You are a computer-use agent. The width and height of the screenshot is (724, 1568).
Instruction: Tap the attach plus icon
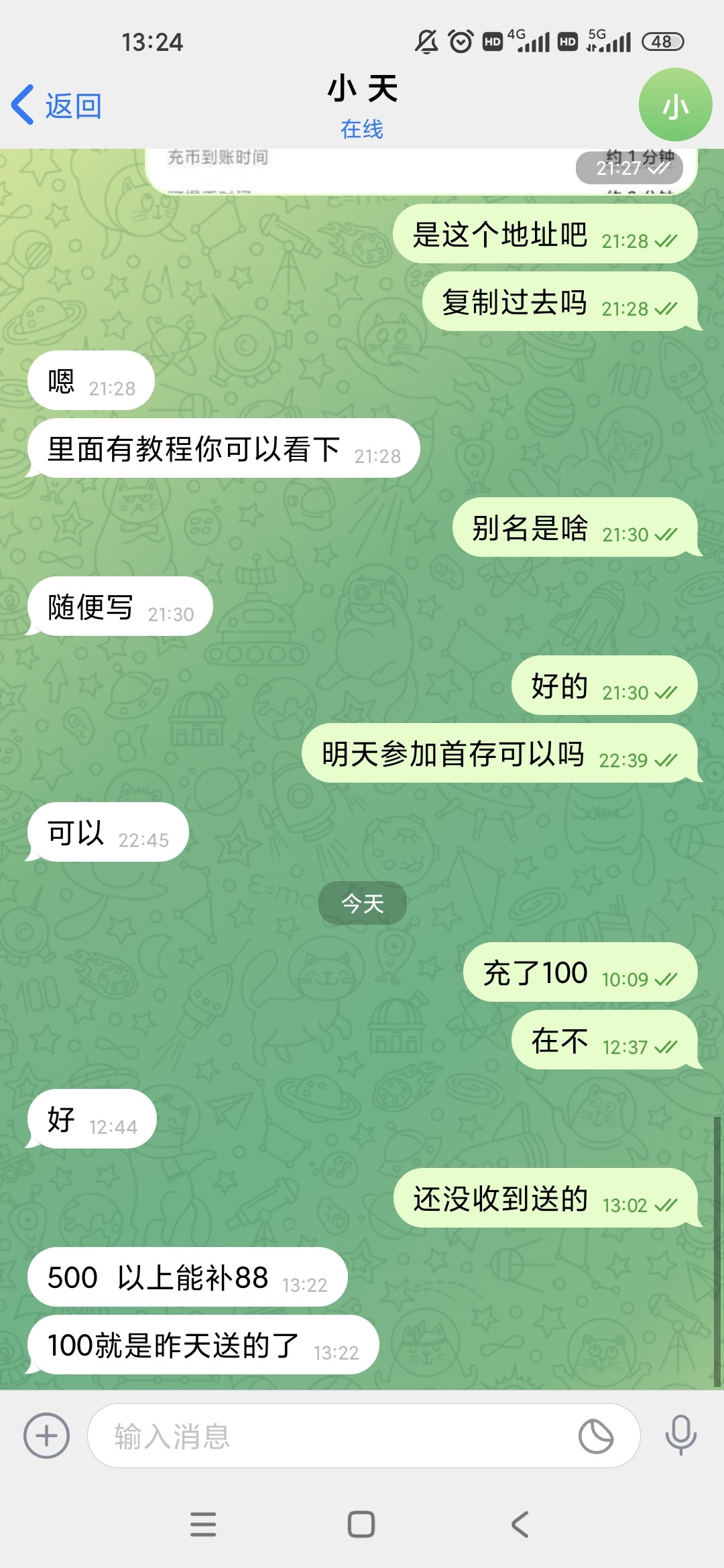pos(46,1436)
